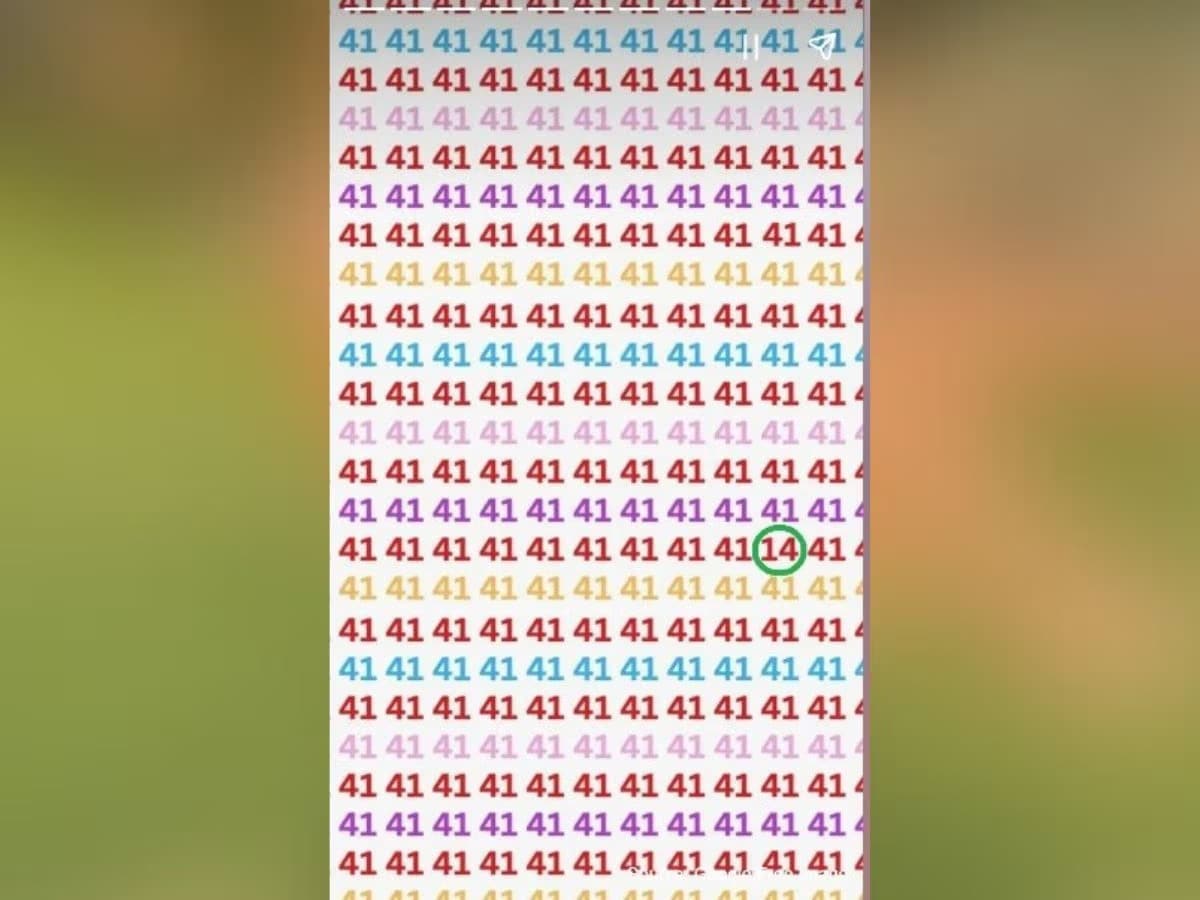Share this story via the paper plane icon
The height and width of the screenshot is (900, 1200).
click(821, 45)
